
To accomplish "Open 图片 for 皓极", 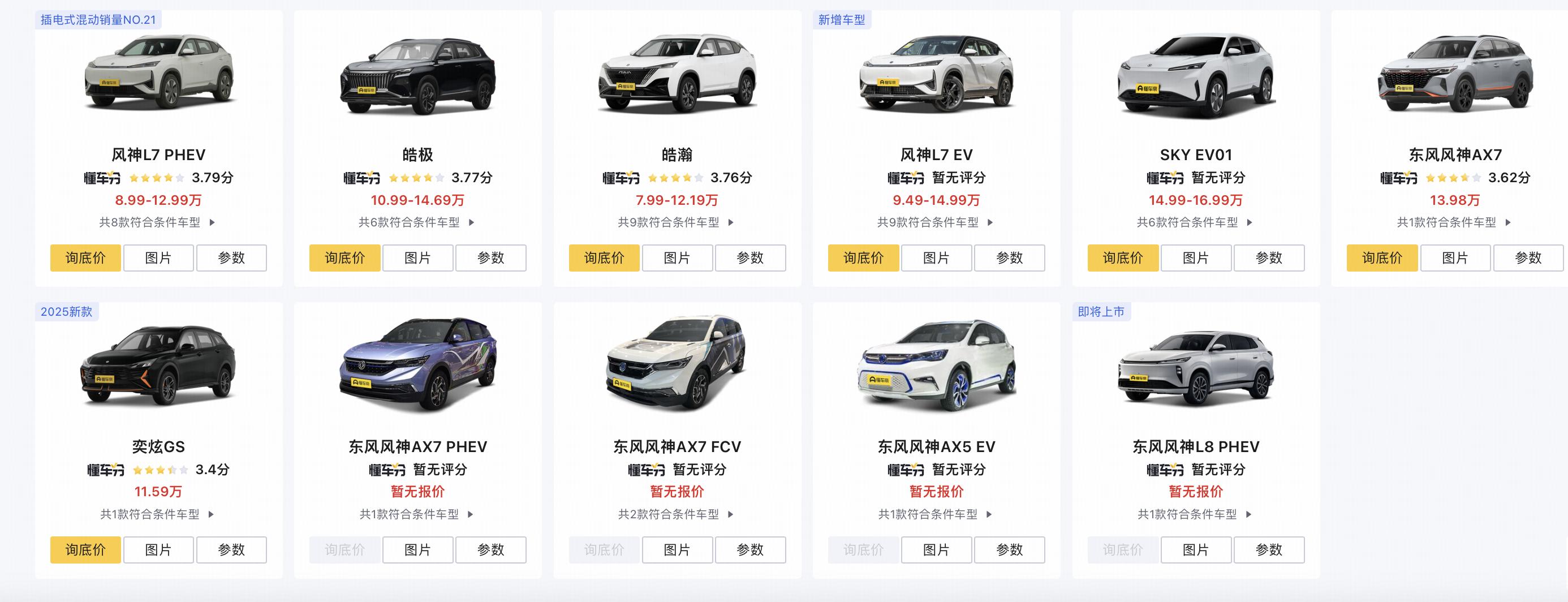I will 417,258.
